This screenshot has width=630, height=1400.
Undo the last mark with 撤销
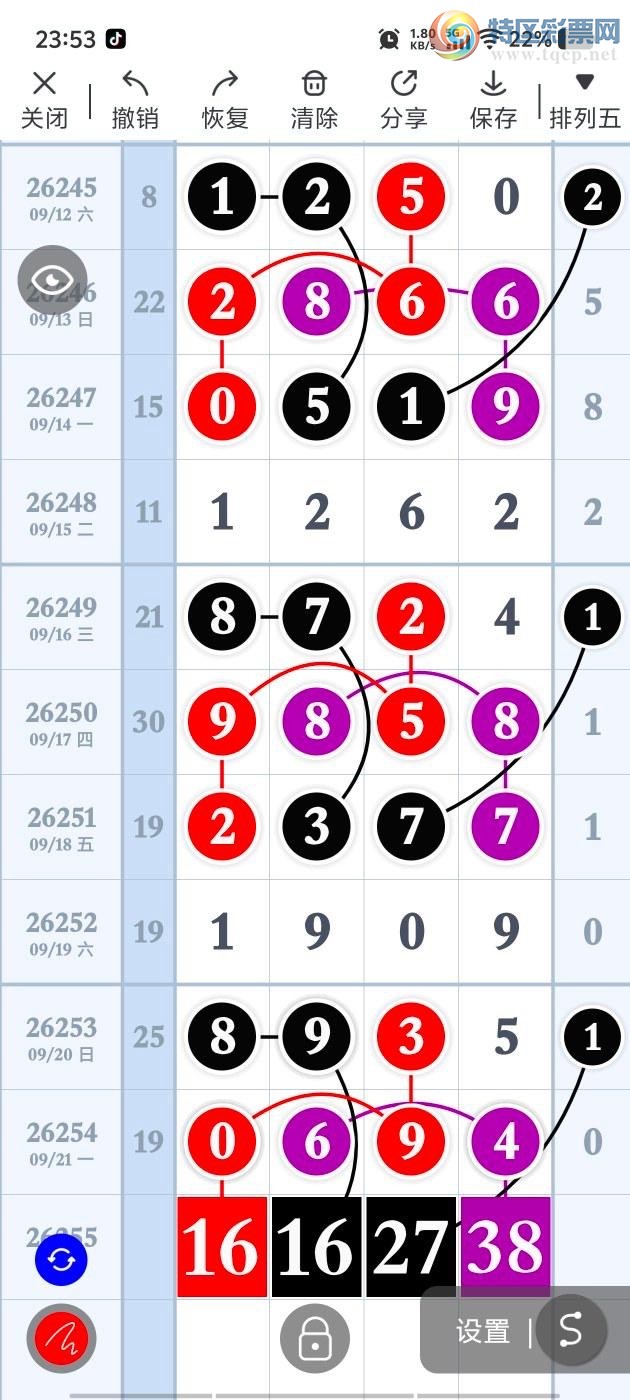coord(135,100)
